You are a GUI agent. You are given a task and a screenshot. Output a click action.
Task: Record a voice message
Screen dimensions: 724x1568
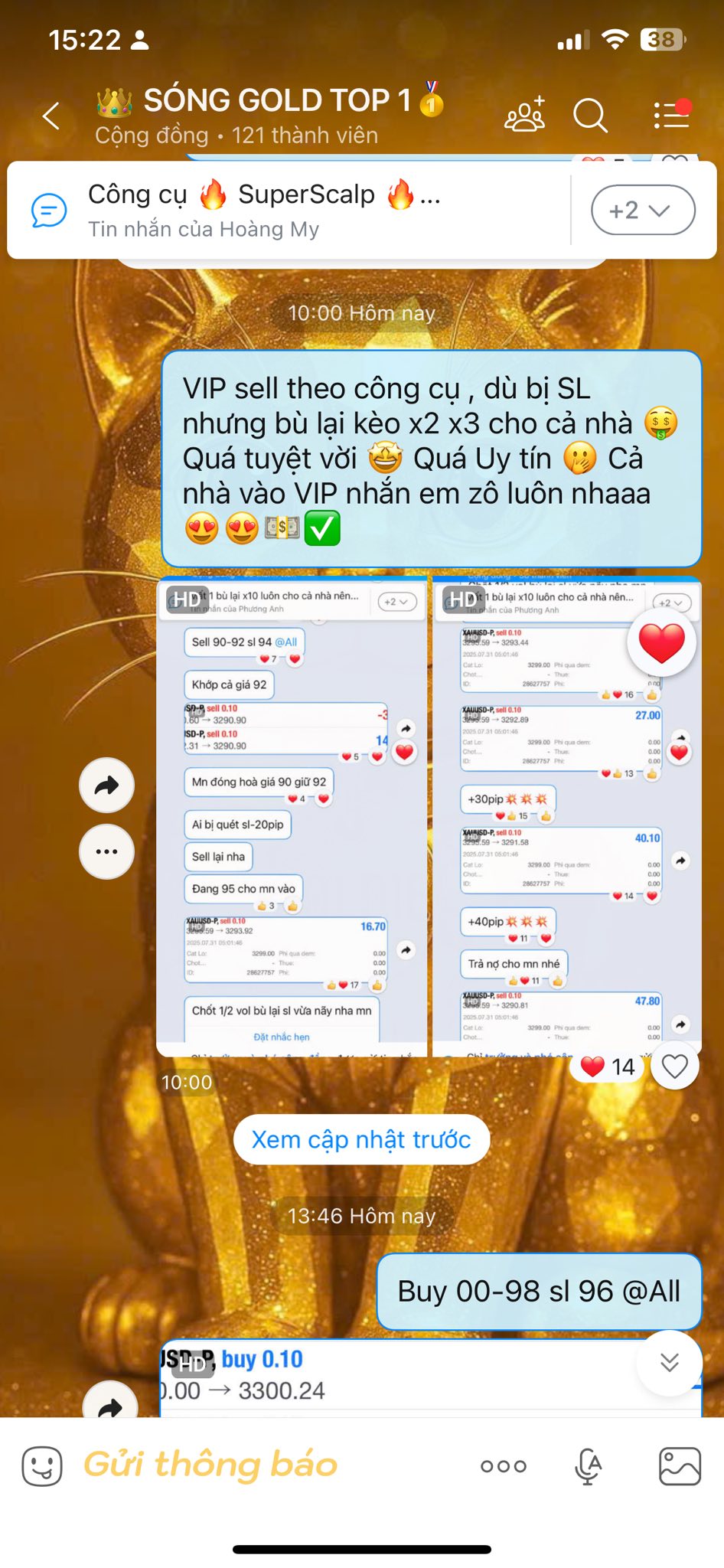tap(589, 1465)
